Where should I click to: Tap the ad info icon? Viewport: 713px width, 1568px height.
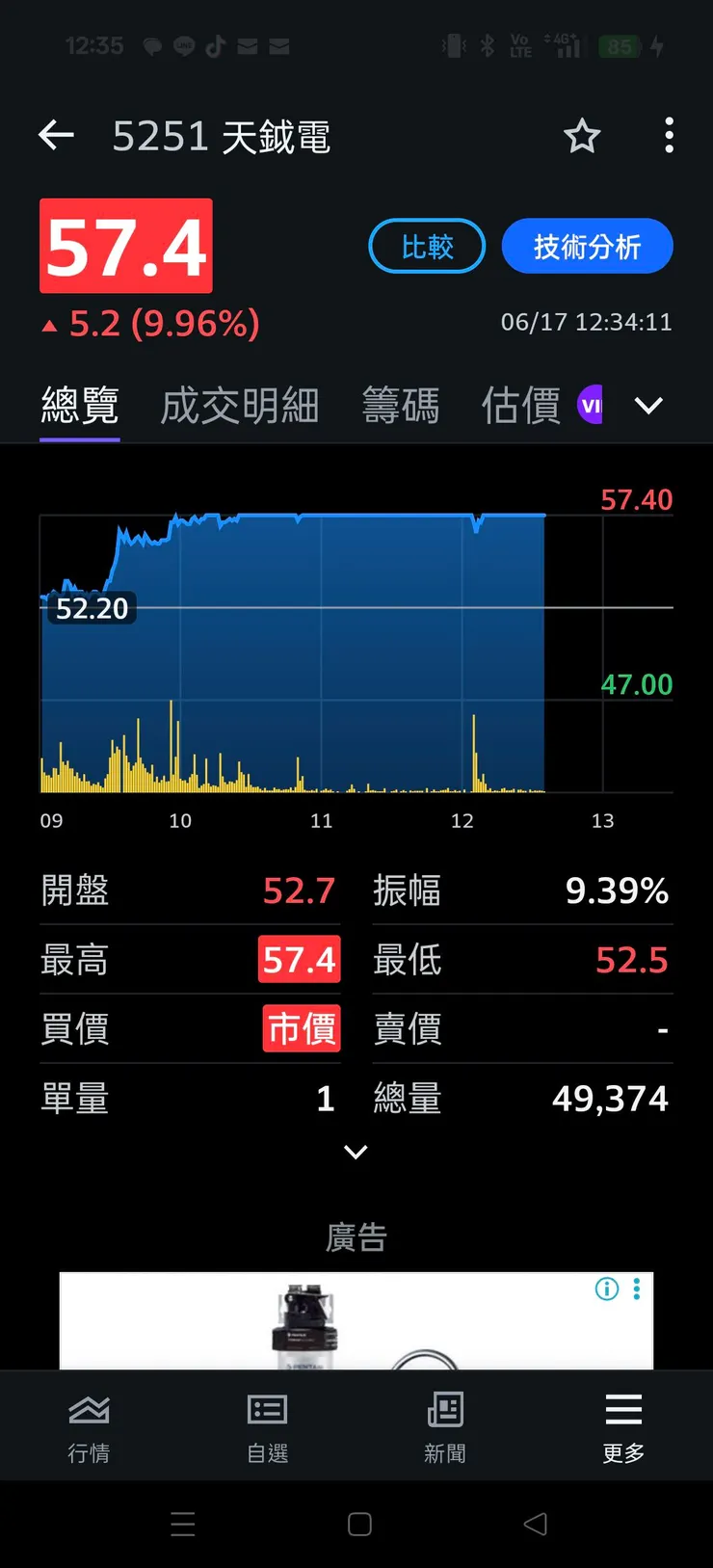pos(606,1289)
